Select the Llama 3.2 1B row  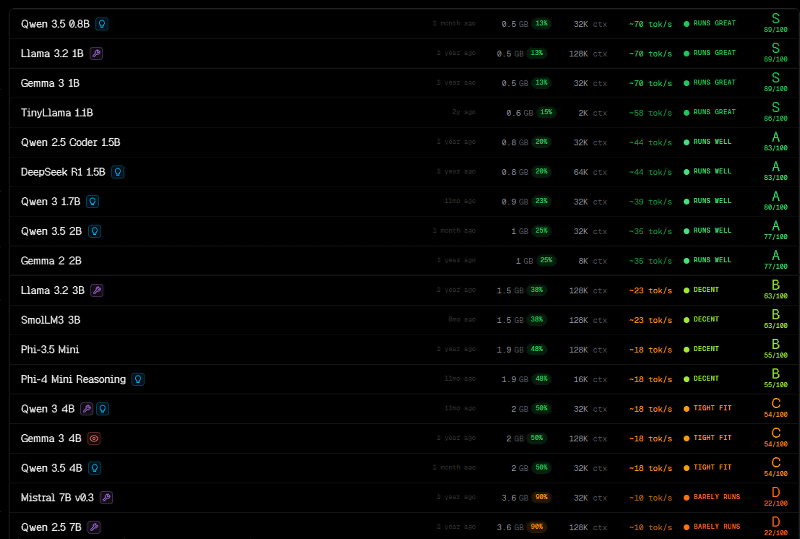(x=52, y=53)
